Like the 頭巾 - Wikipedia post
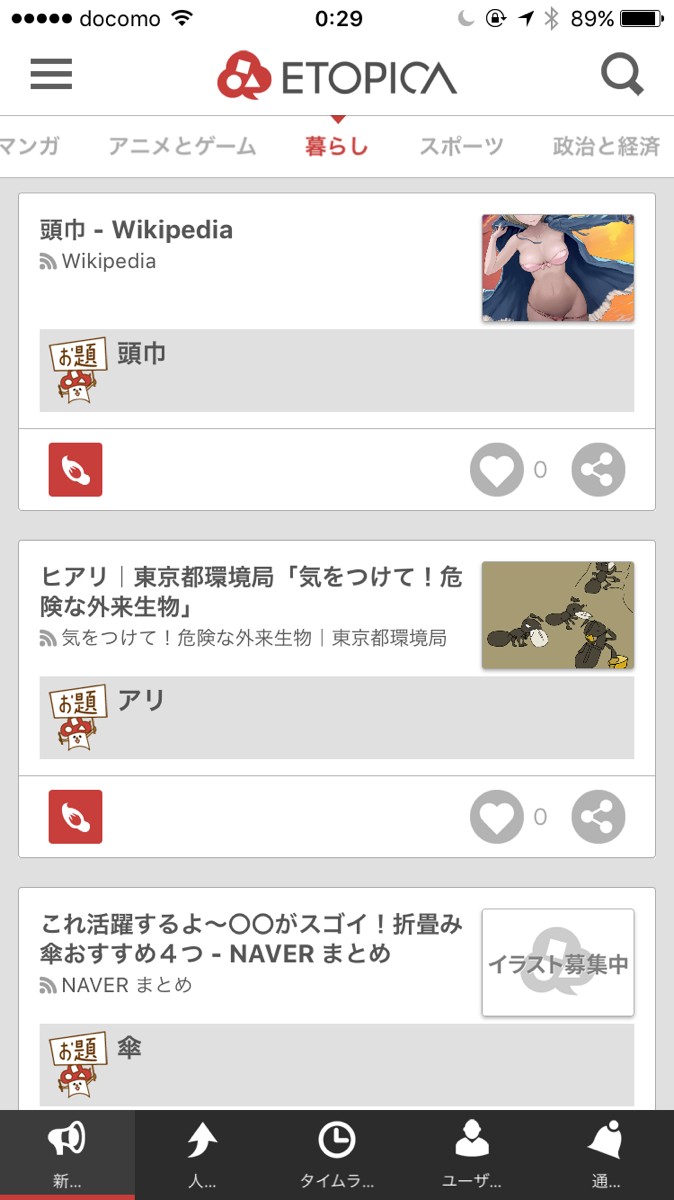Screen dimensions: 674x1200 pyautogui.click(x=497, y=470)
